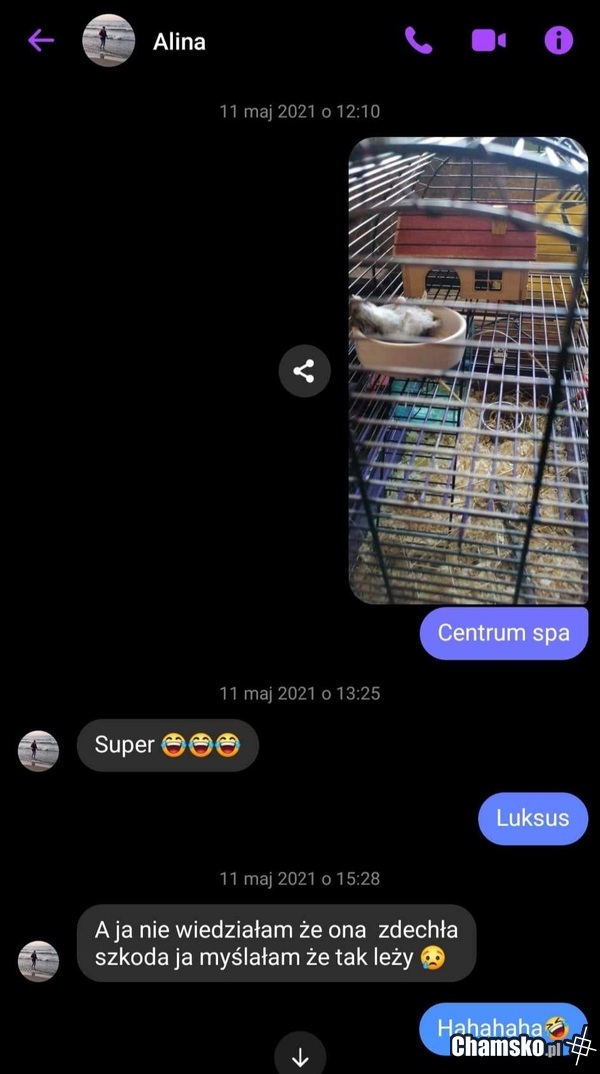Share the sent cage photo

(304, 371)
